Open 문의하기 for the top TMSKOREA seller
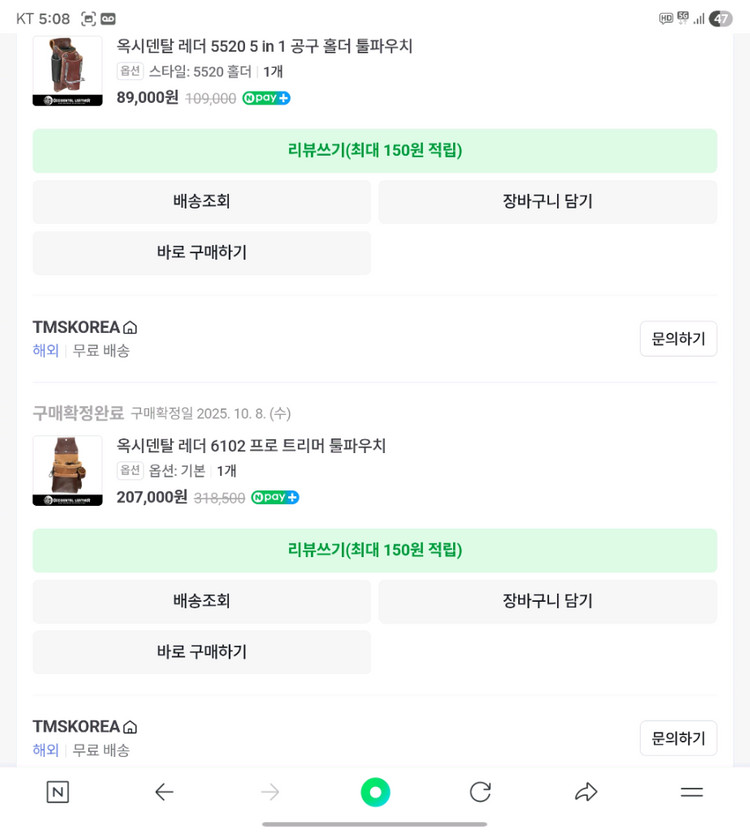750x832 pixels. (x=678, y=339)
